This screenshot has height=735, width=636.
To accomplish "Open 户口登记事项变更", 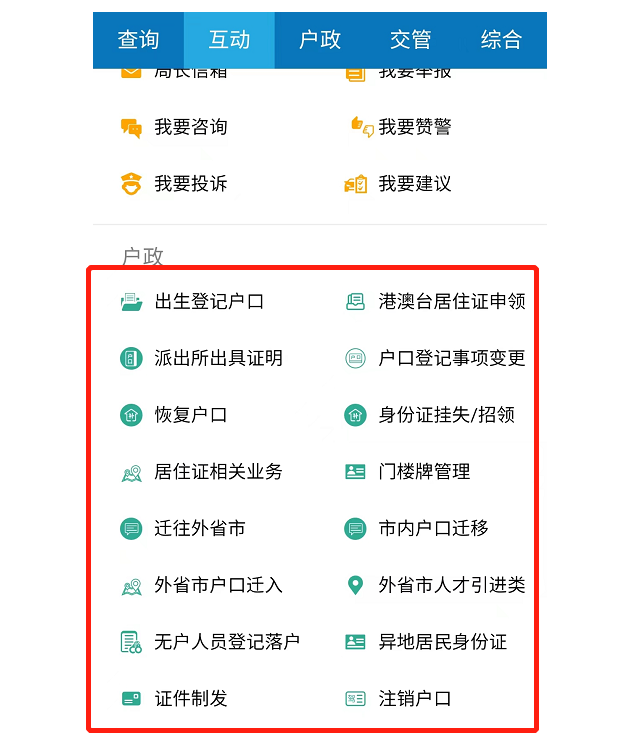I will point(451,358).
